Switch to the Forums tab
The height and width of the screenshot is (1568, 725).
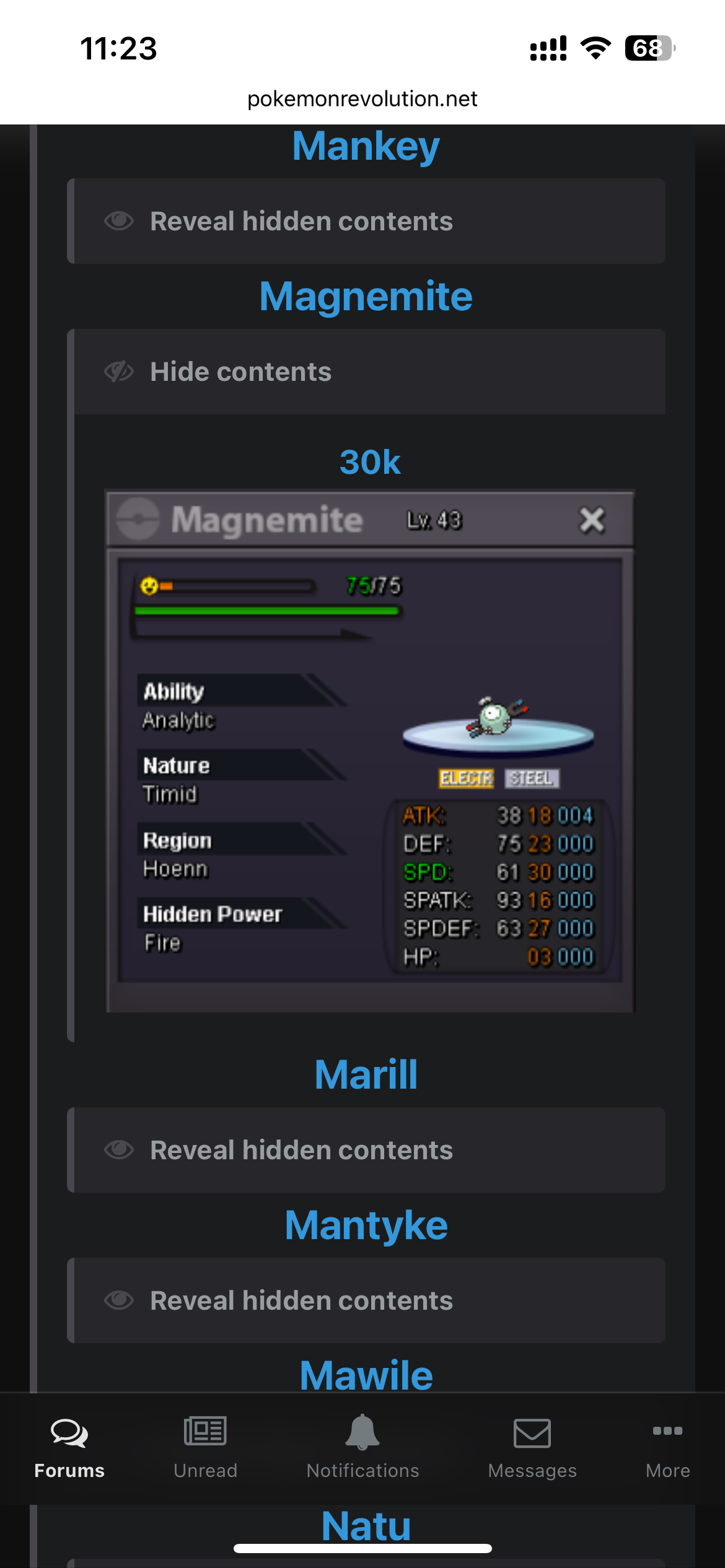(69, 1447)
